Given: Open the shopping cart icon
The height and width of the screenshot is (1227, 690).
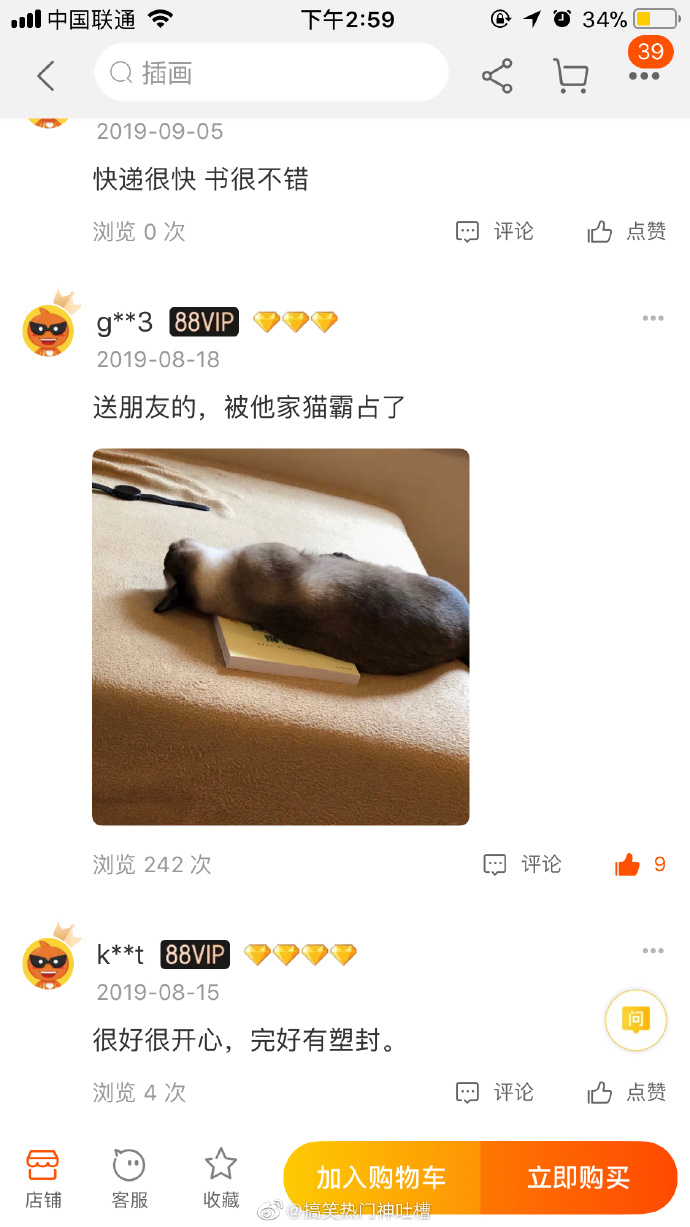Looking at the screenshot, I should tap(570, 75).
